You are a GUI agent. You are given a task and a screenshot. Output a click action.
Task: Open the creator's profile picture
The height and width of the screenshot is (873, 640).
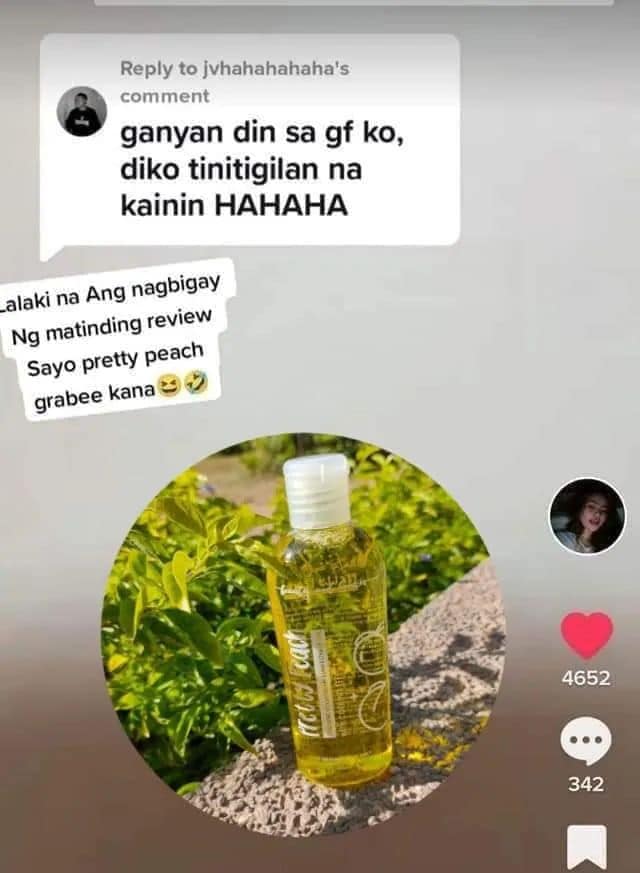pyautogui.click(x=587, y=516)
